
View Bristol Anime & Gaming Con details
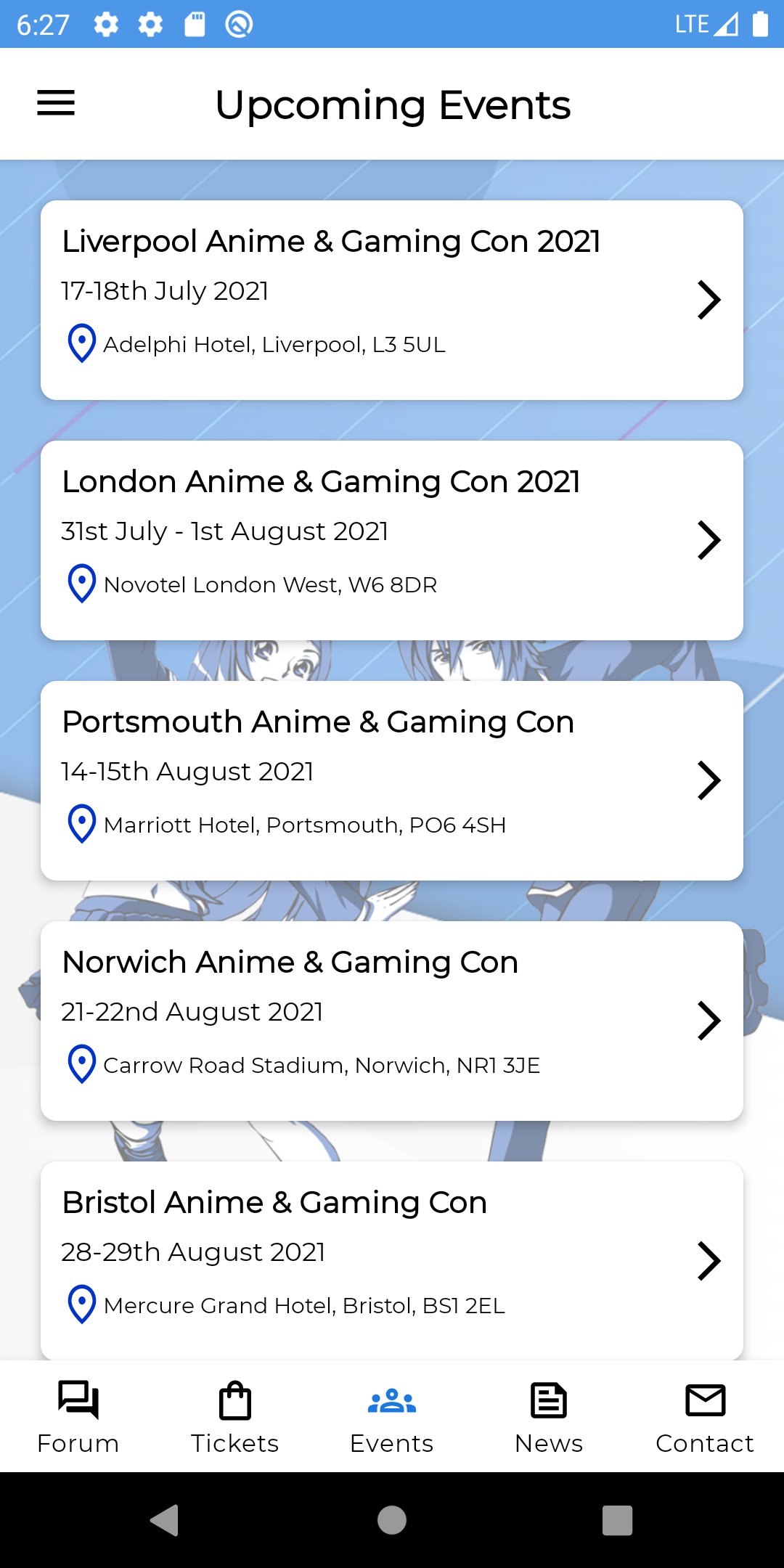392,1259
